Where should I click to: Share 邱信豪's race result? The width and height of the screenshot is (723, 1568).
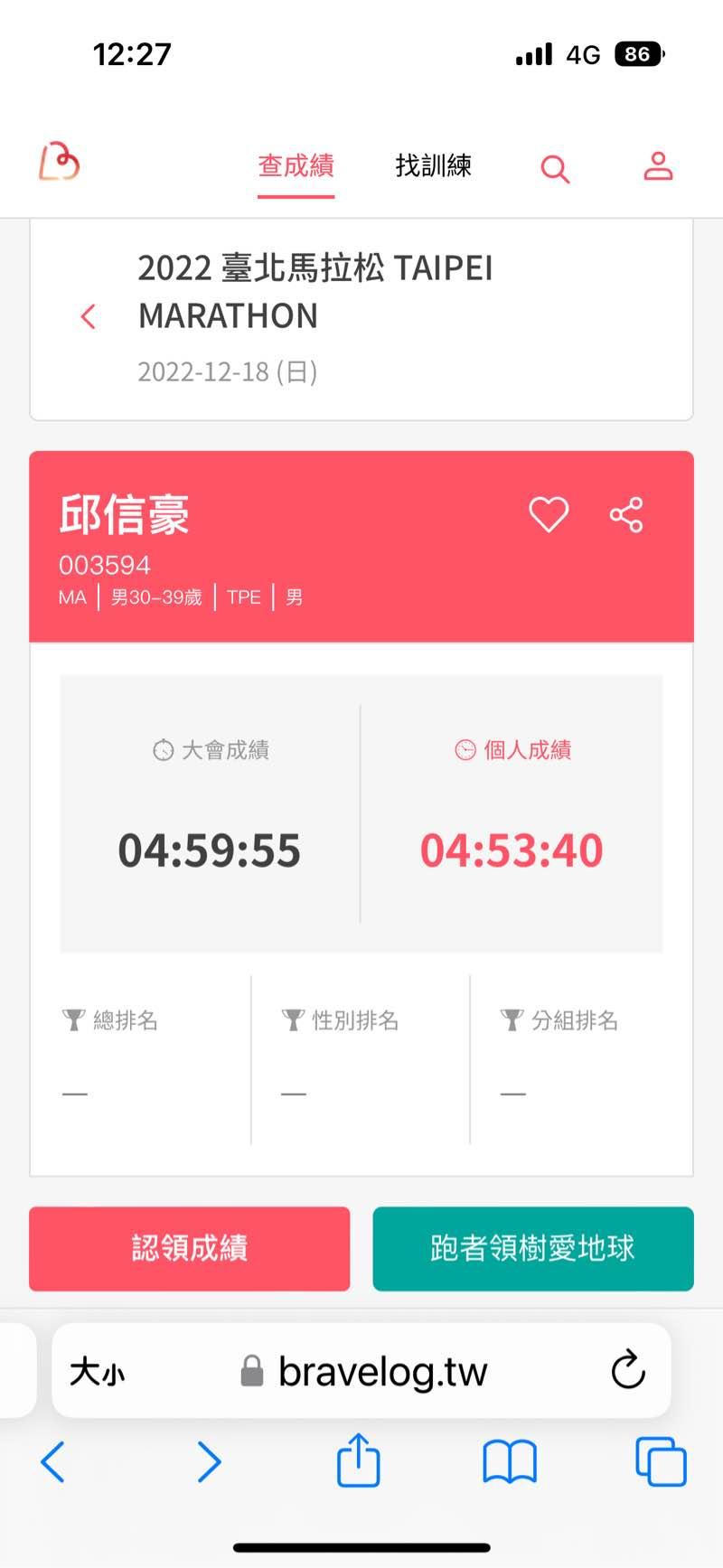pyautogui.click(x=626, y=515)
